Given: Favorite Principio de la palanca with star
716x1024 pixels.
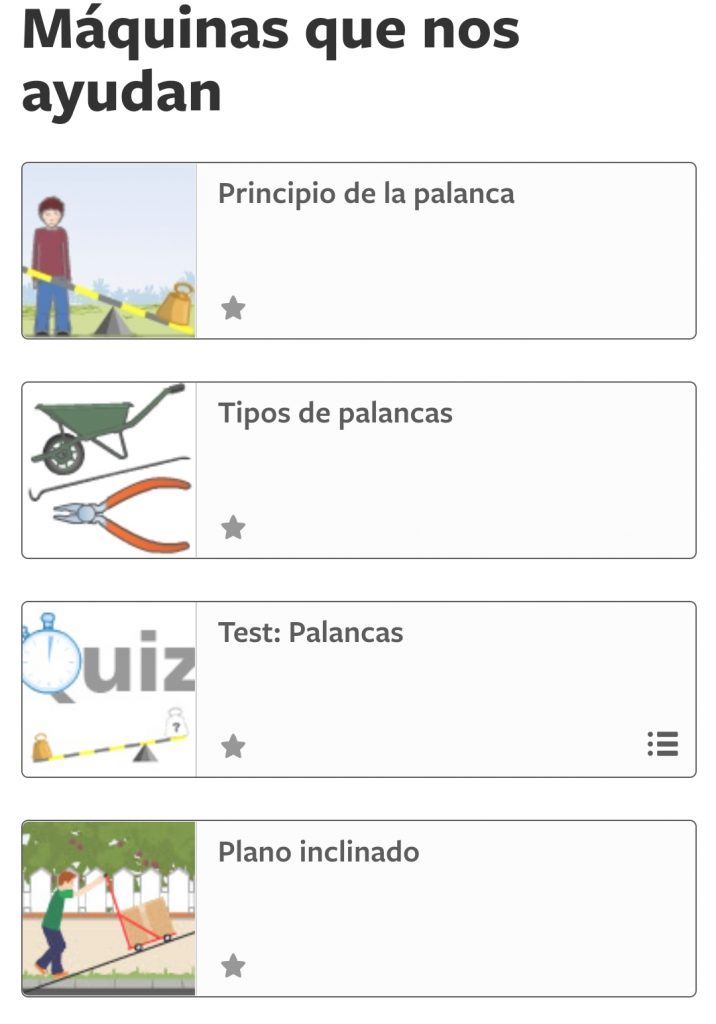Looking at the screenshot, I should coord(233,308).
